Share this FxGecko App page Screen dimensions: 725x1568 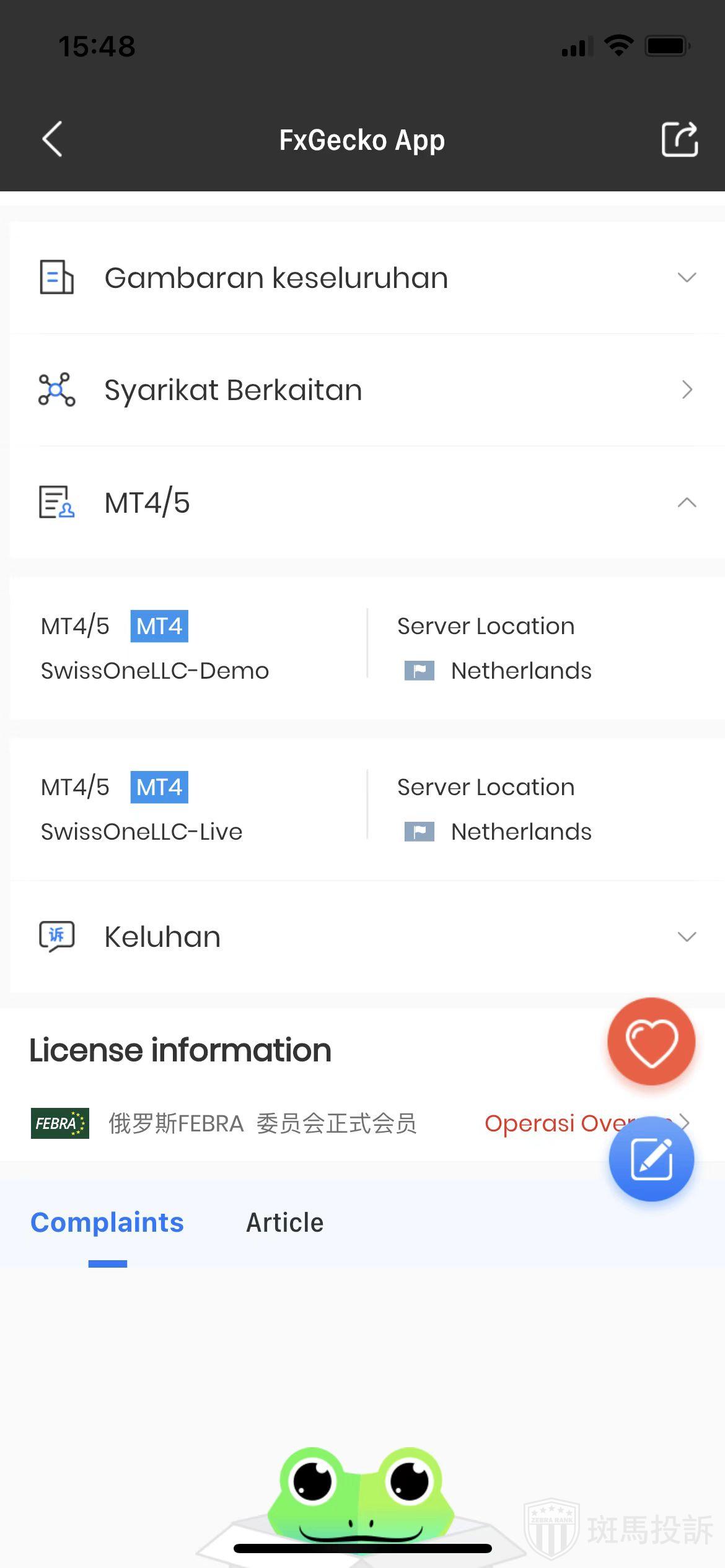[679, 139]
